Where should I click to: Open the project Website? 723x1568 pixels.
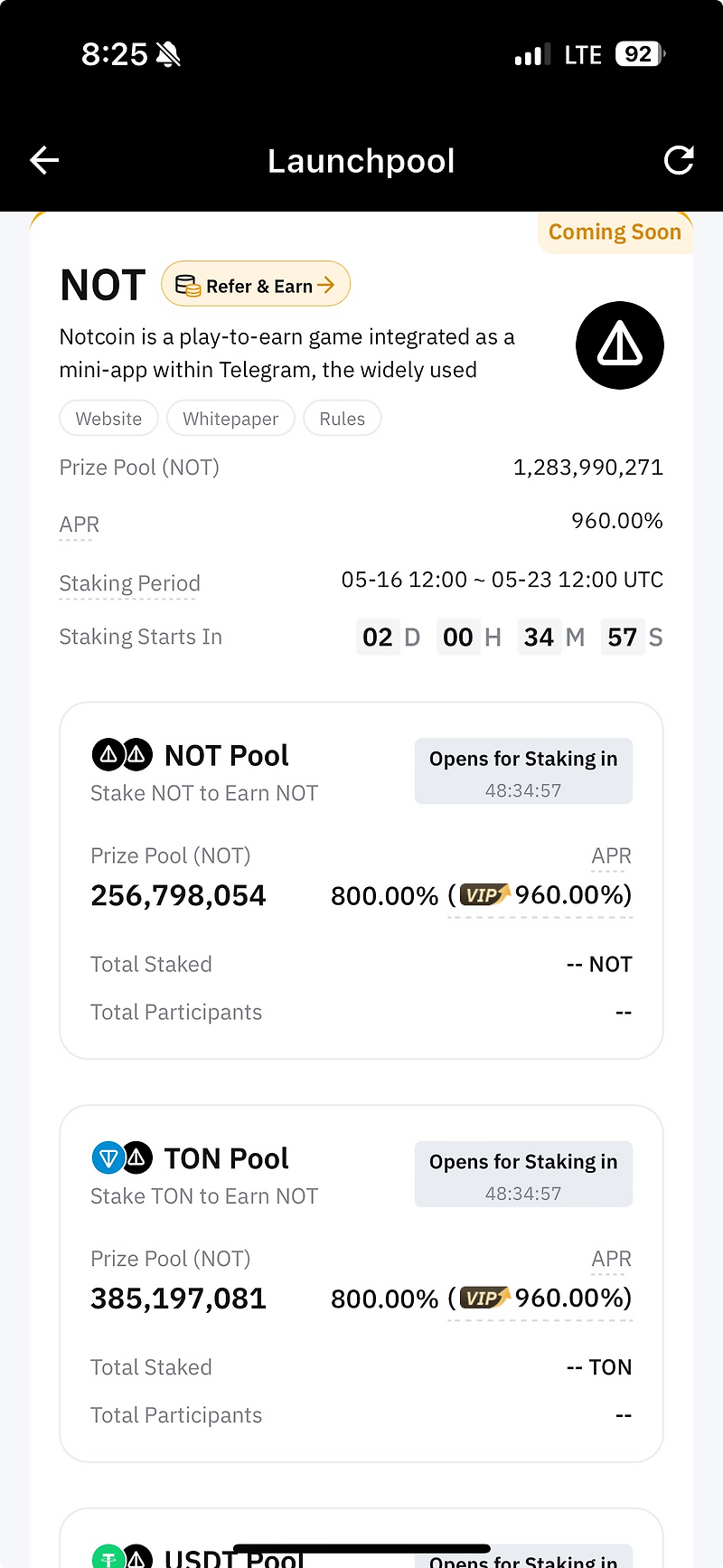pyautogui.click(x=108, y=418)
